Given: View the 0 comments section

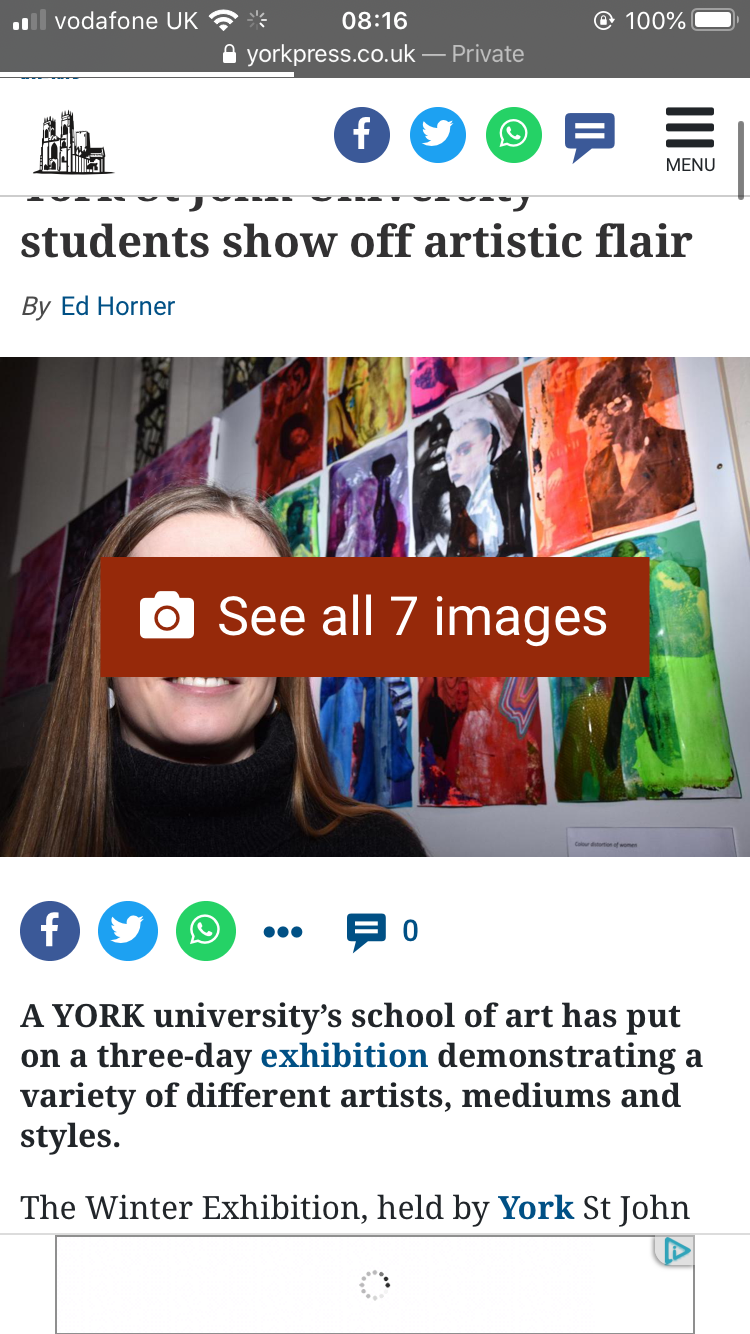Looking at the screenshot, I should pyautogui.click(x=382, y=931).
